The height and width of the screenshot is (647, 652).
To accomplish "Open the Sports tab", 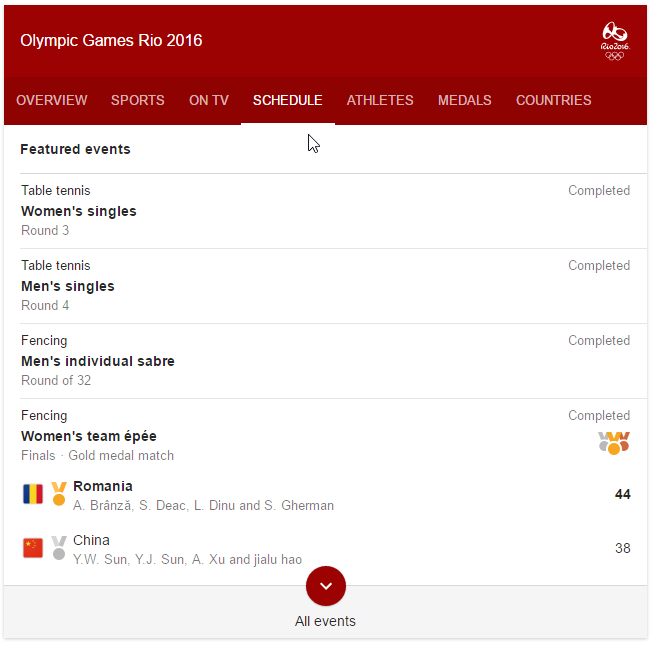I will [x=138, y=100].
